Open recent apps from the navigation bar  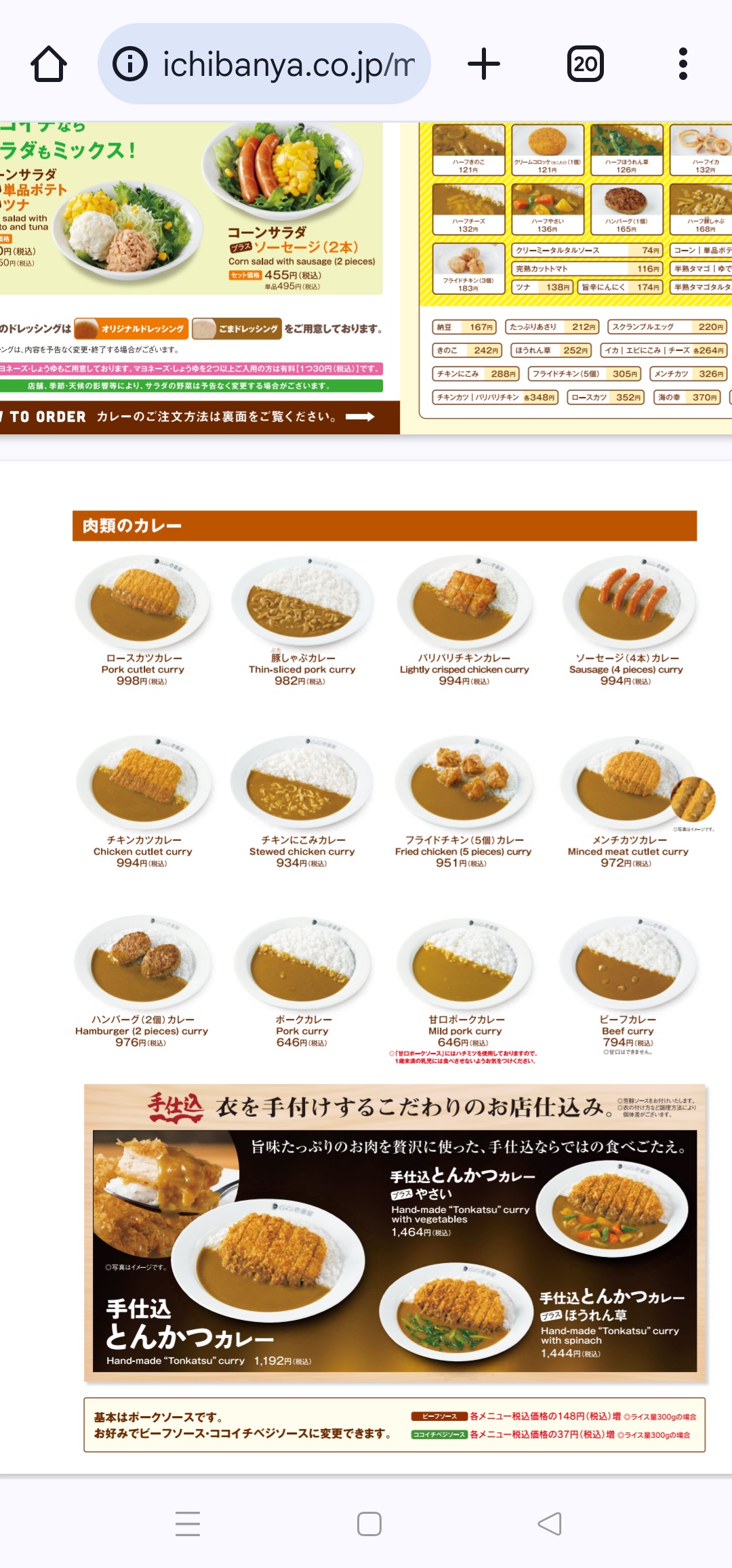(188, 1523)
